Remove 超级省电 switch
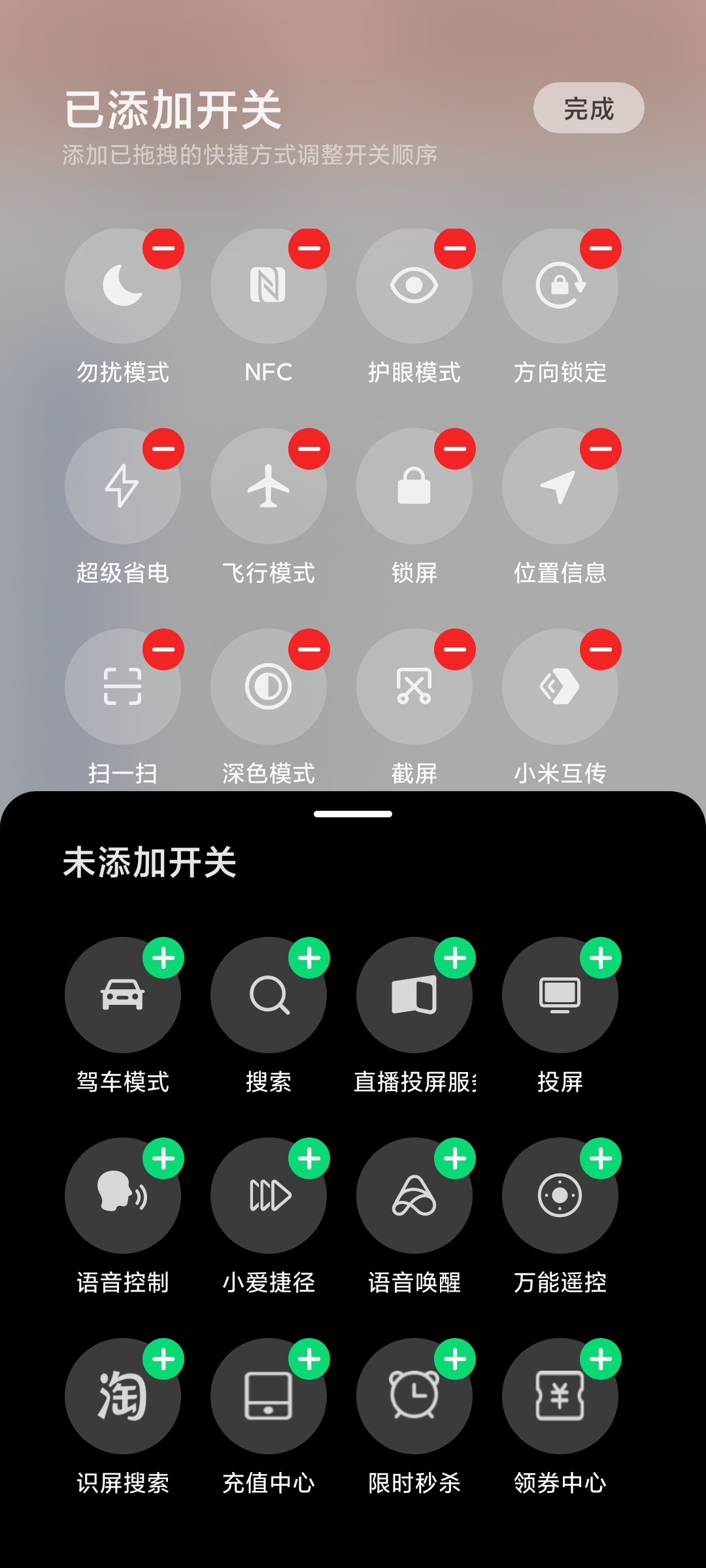 point(163,449)
